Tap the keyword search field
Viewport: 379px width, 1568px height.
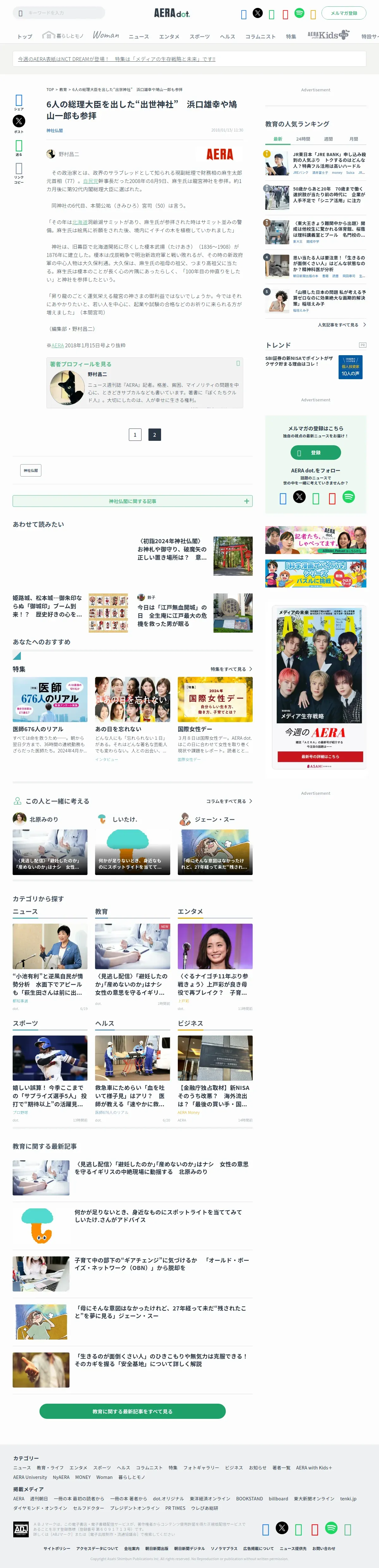(61, 13)
